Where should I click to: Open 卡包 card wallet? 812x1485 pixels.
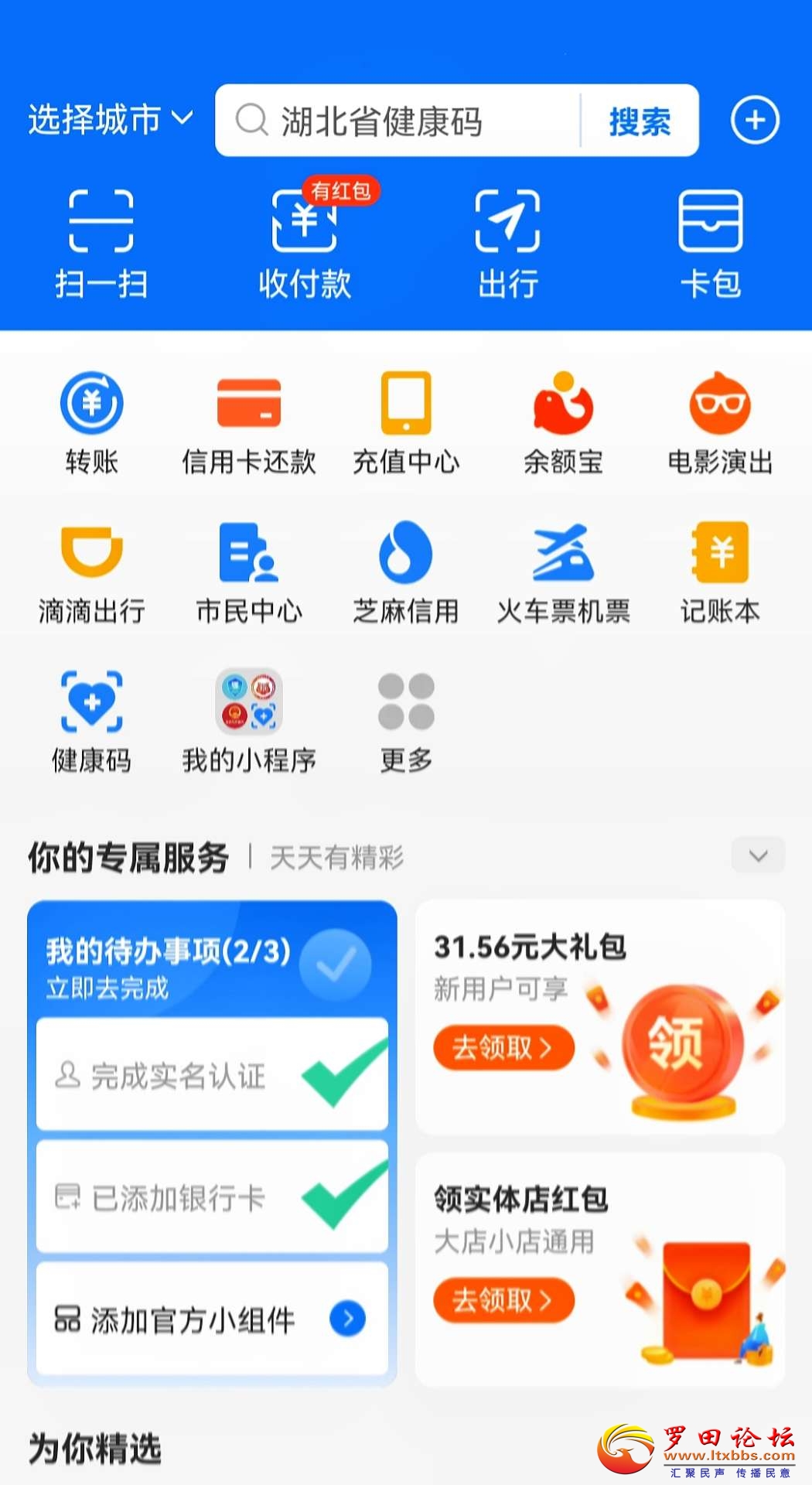coord(711,244)
